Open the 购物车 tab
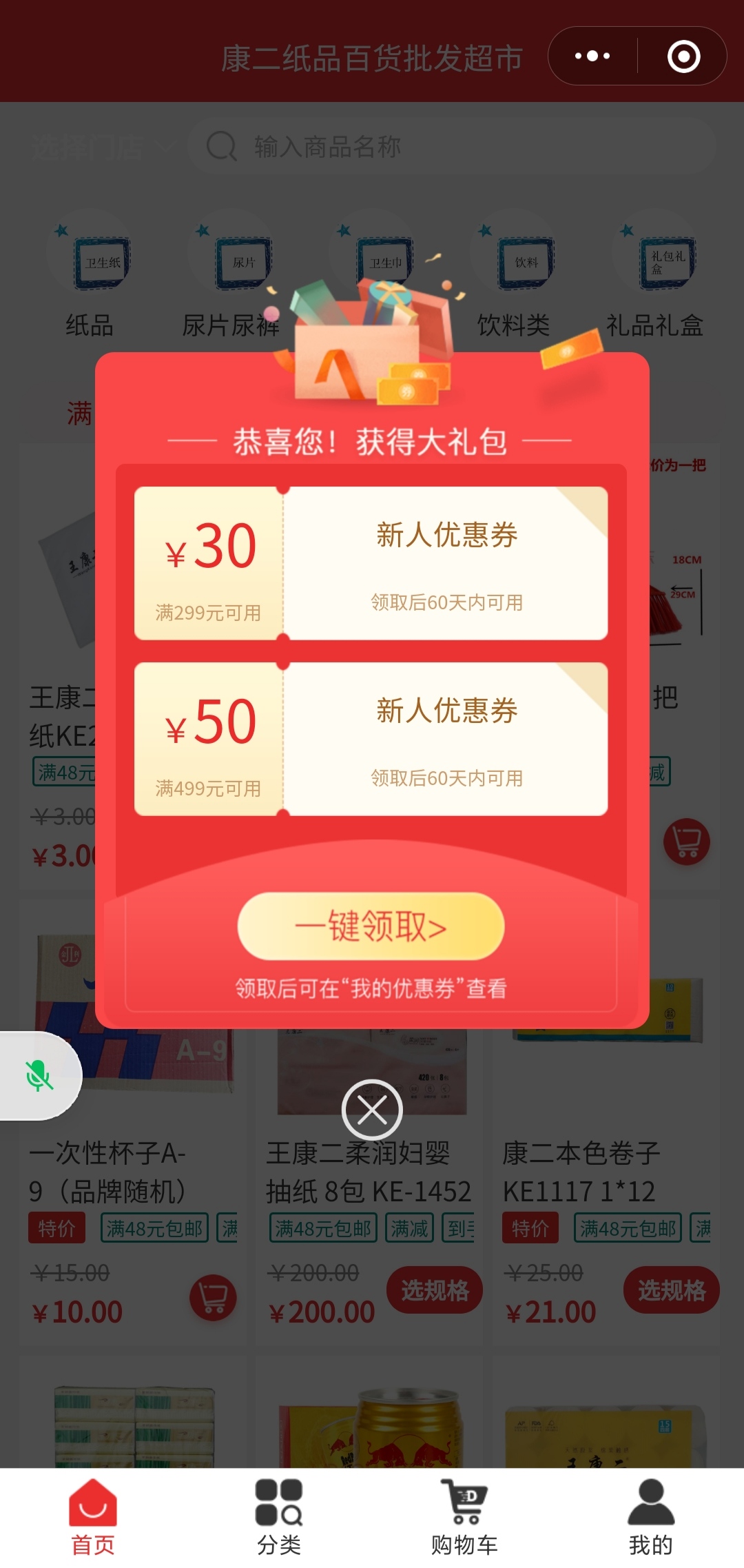Viewport: 744px width, 1568px height. (x=464, y=1518)
